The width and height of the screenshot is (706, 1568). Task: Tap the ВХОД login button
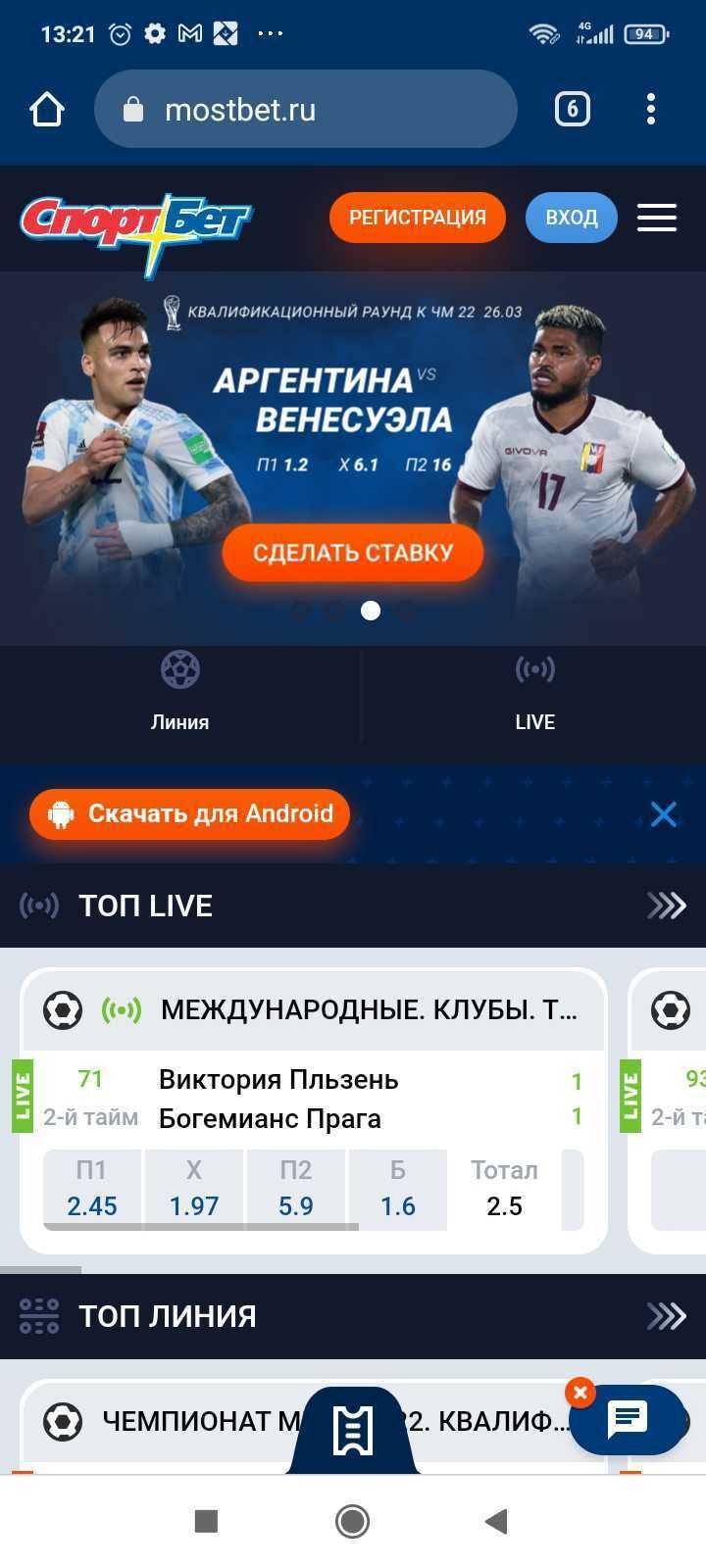click(571, 218)
